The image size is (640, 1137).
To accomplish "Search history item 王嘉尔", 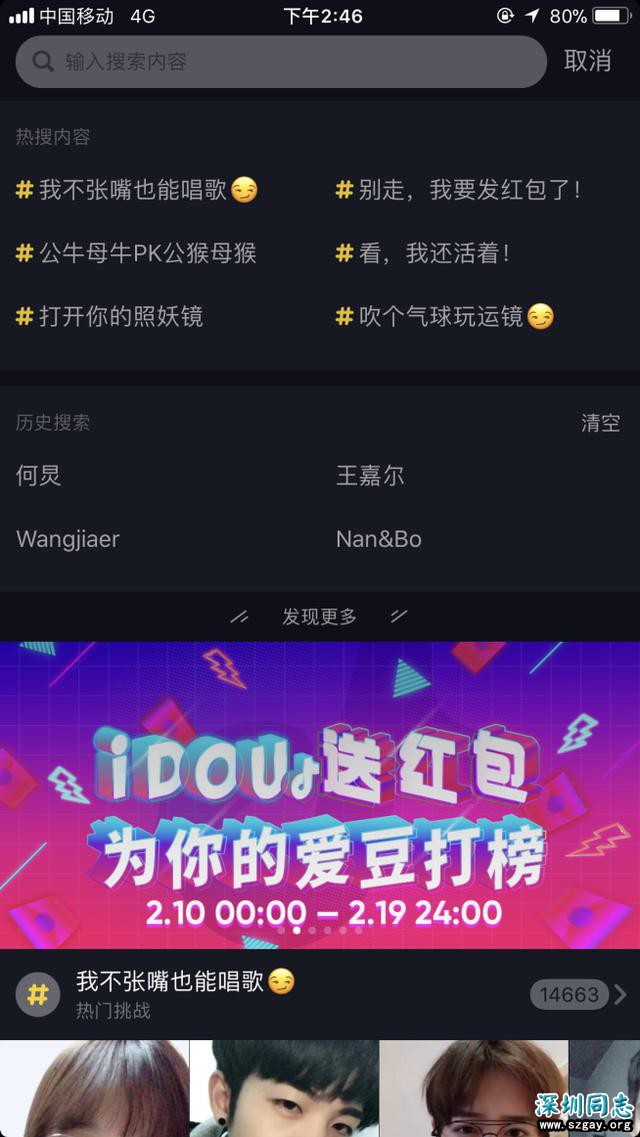I will [370, 476].
